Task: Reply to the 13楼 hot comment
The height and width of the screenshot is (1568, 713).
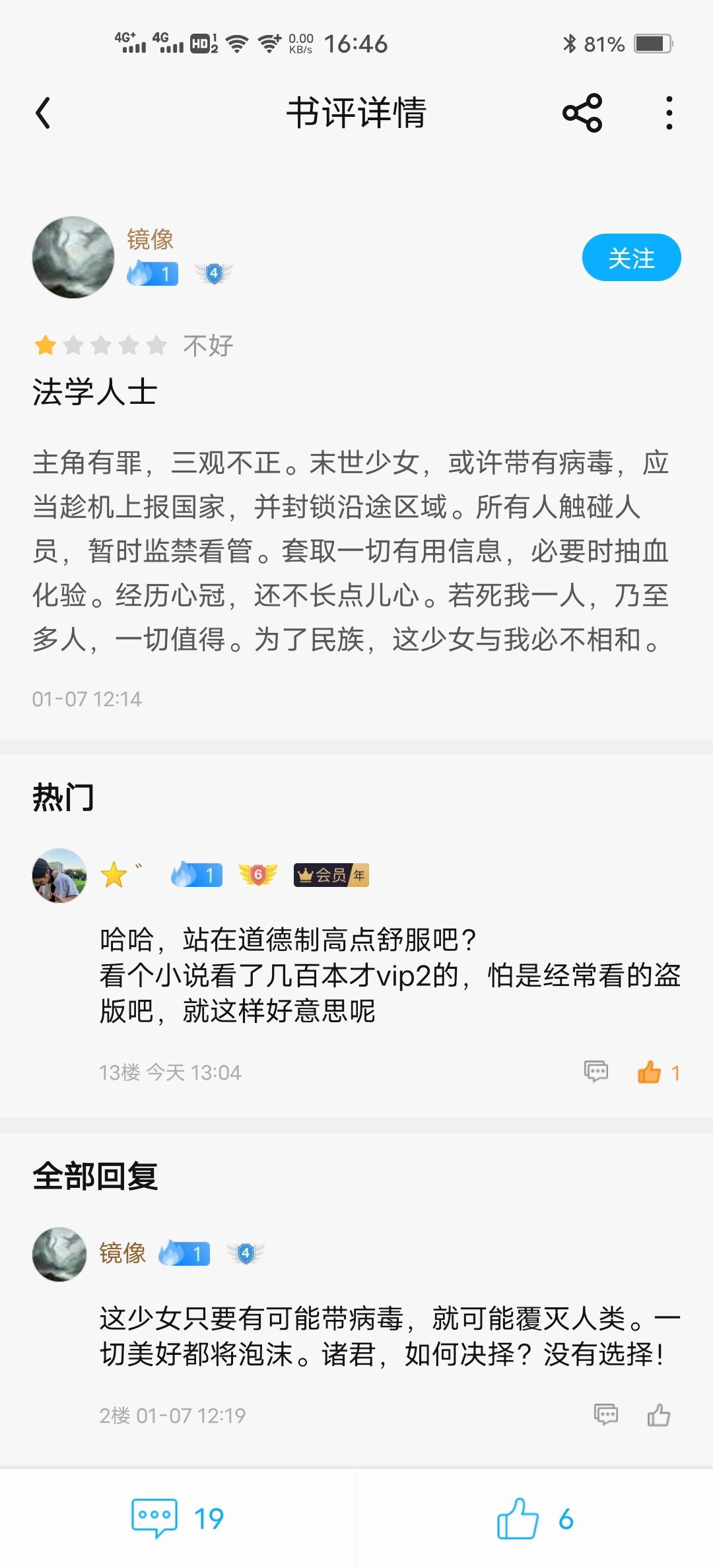Action: [595, 1071]
